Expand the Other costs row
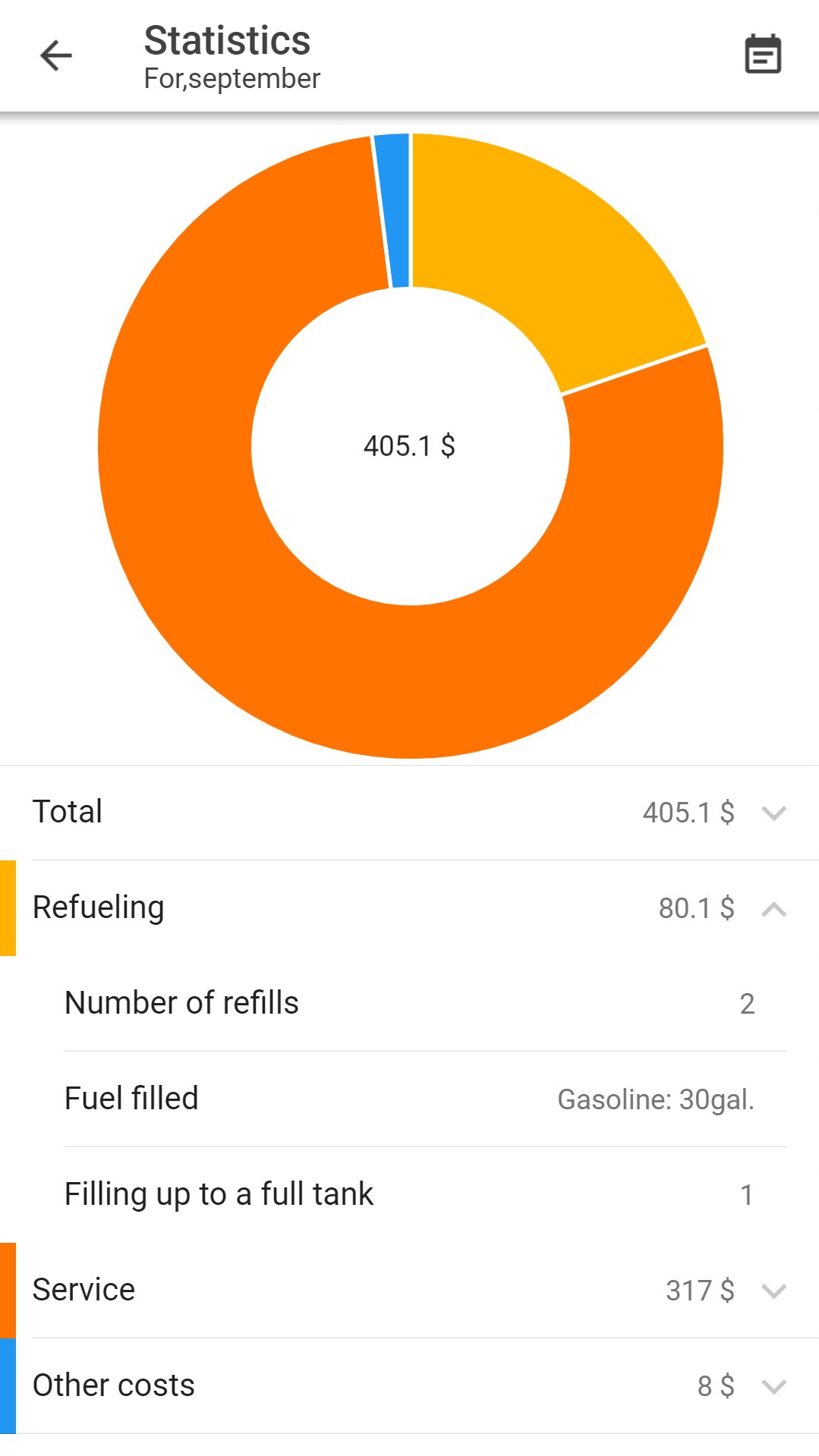Viewport: 819px width, 1456px height. point(773,1386)
